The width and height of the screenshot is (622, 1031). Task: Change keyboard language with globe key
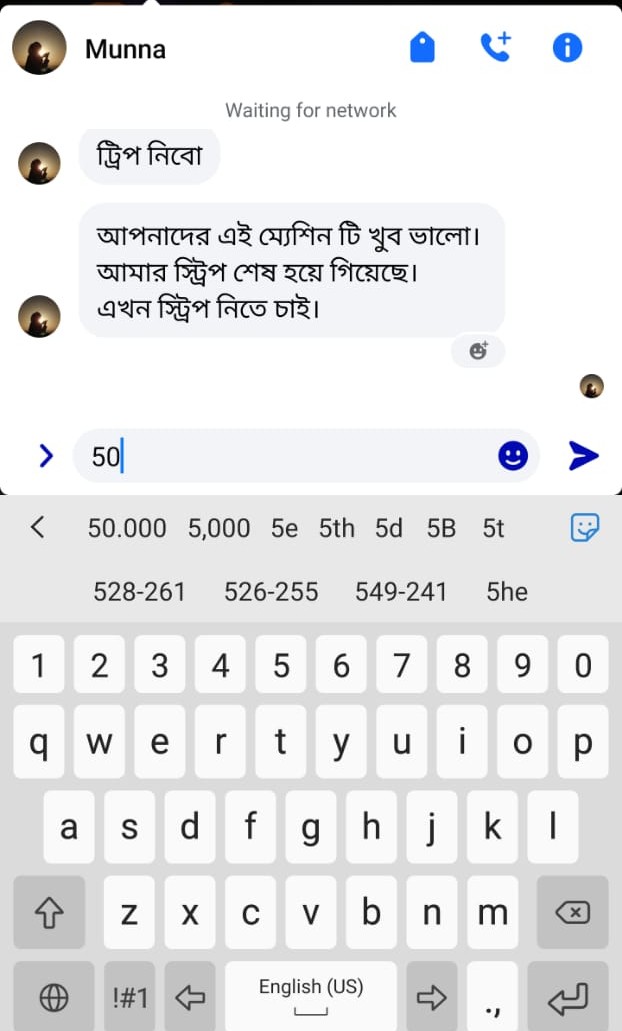point(53,996)
